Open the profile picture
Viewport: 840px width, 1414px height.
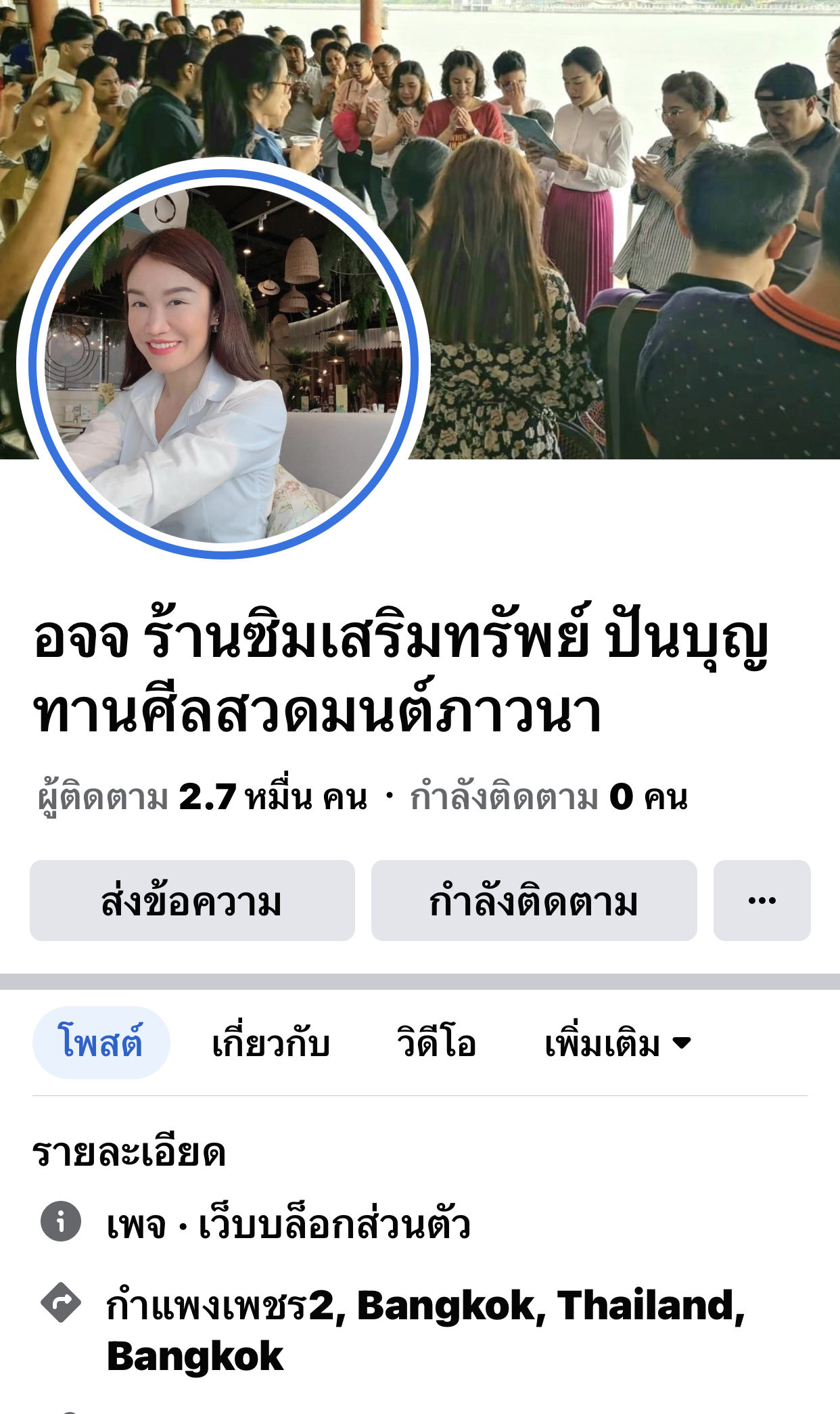point(223,364)
